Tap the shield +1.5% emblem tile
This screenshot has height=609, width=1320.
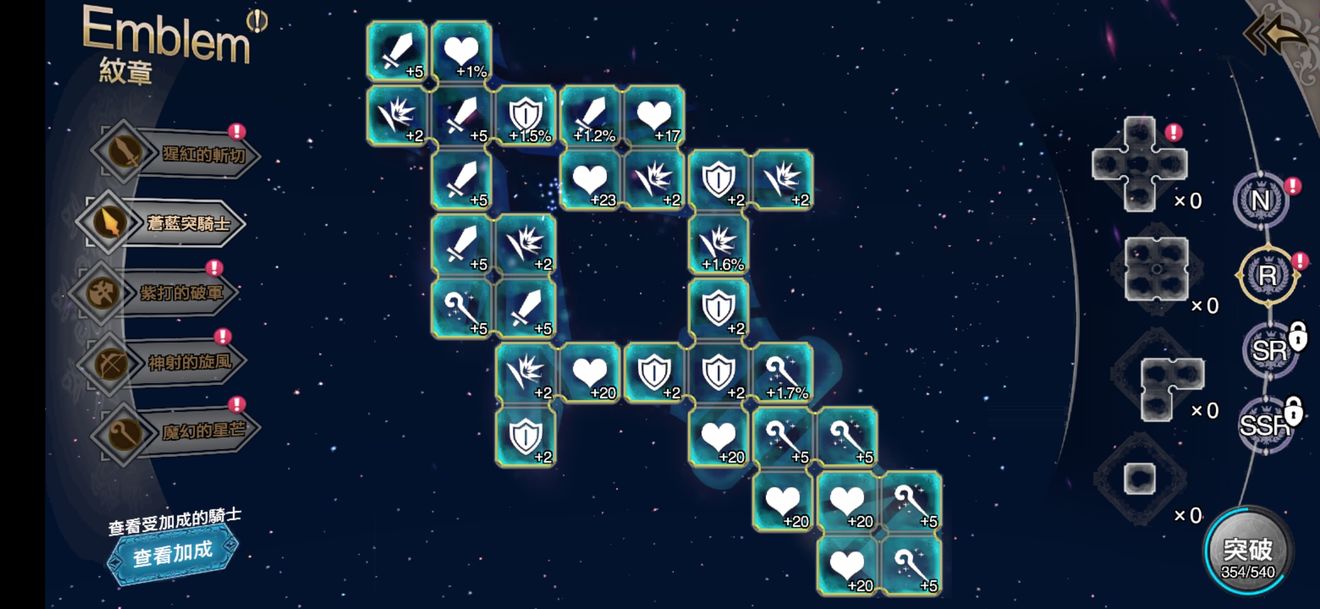pyautogui.click(x=525, y=116)
